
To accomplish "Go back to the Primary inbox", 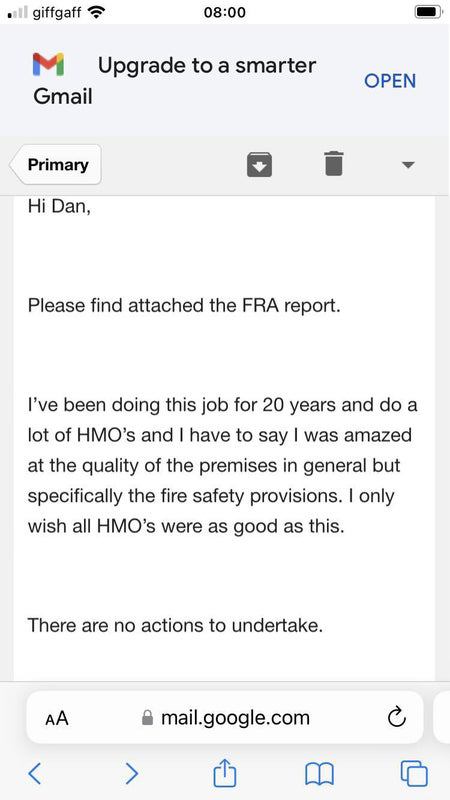I will [x=55, y=165].
